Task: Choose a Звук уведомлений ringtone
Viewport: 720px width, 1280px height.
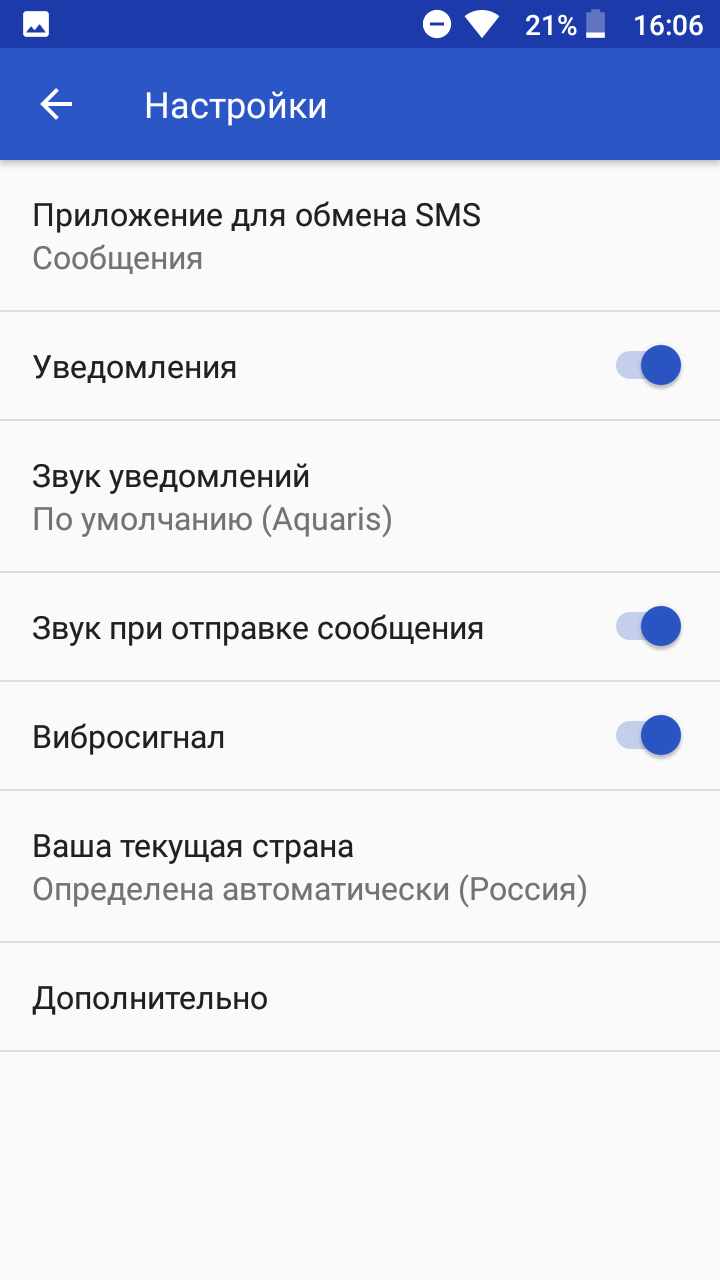Action: pyautogui.click(x=360, y=497)
